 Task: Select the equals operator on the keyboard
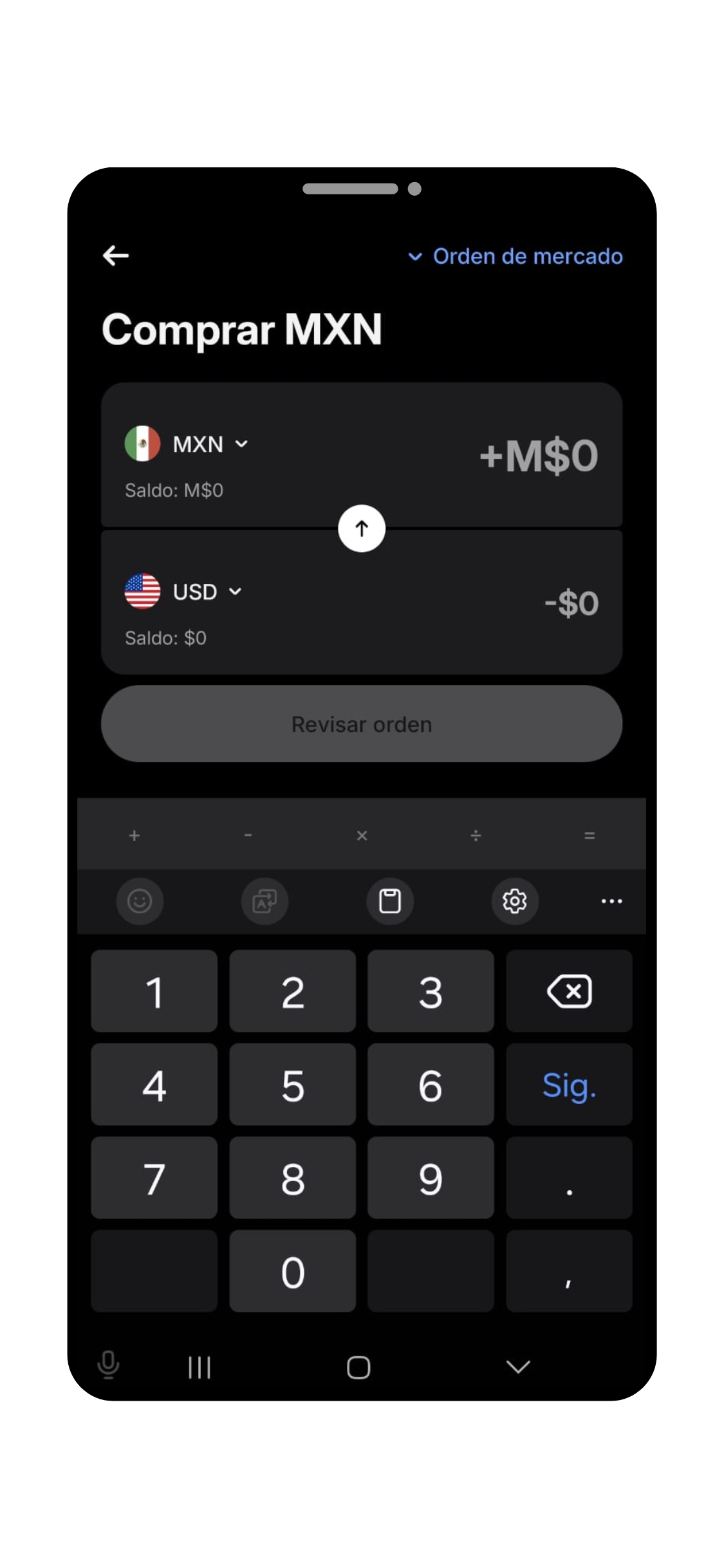[x=589, y=835]
